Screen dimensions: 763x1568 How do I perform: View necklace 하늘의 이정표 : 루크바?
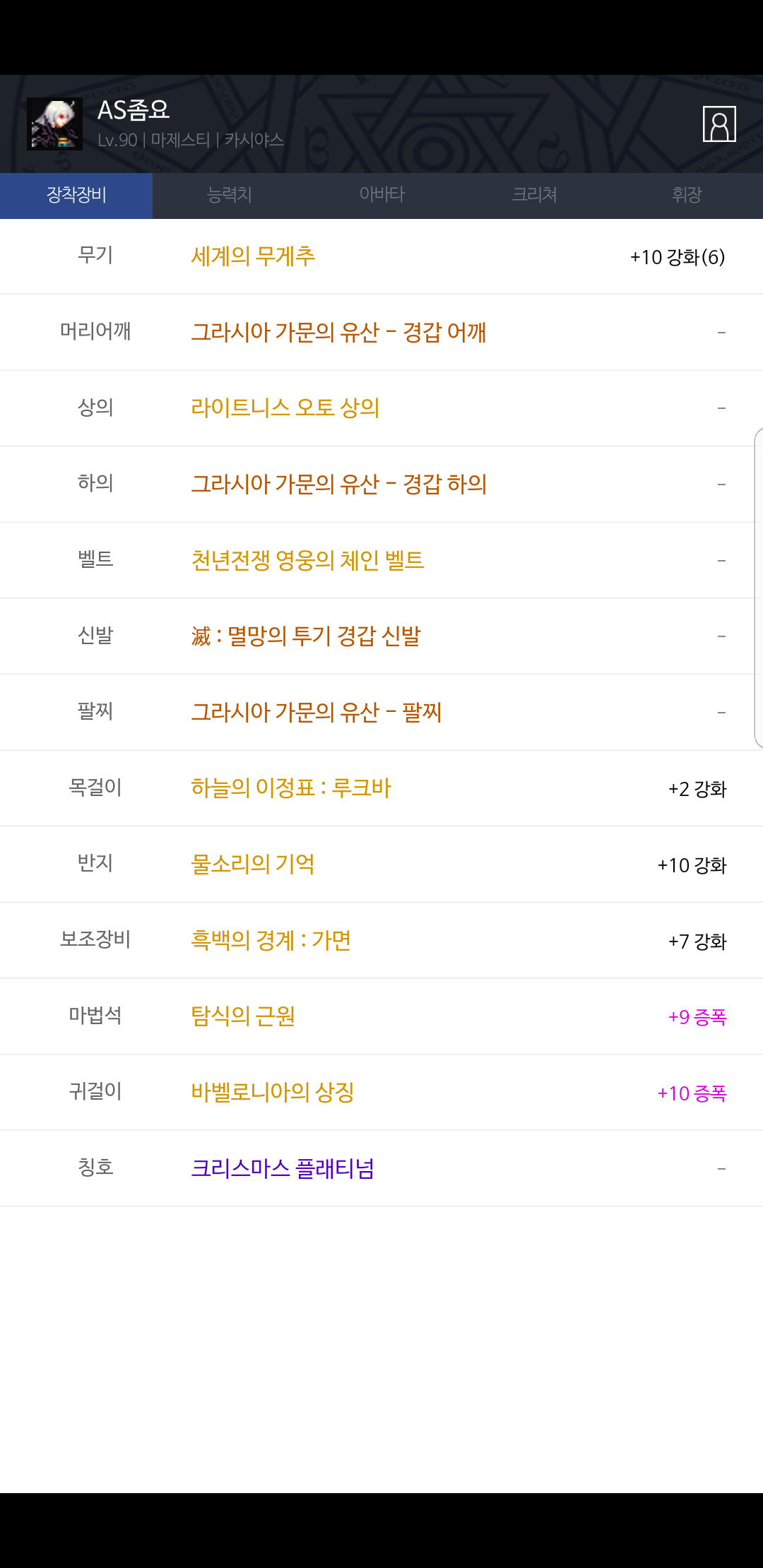click(x=290, y=788)
